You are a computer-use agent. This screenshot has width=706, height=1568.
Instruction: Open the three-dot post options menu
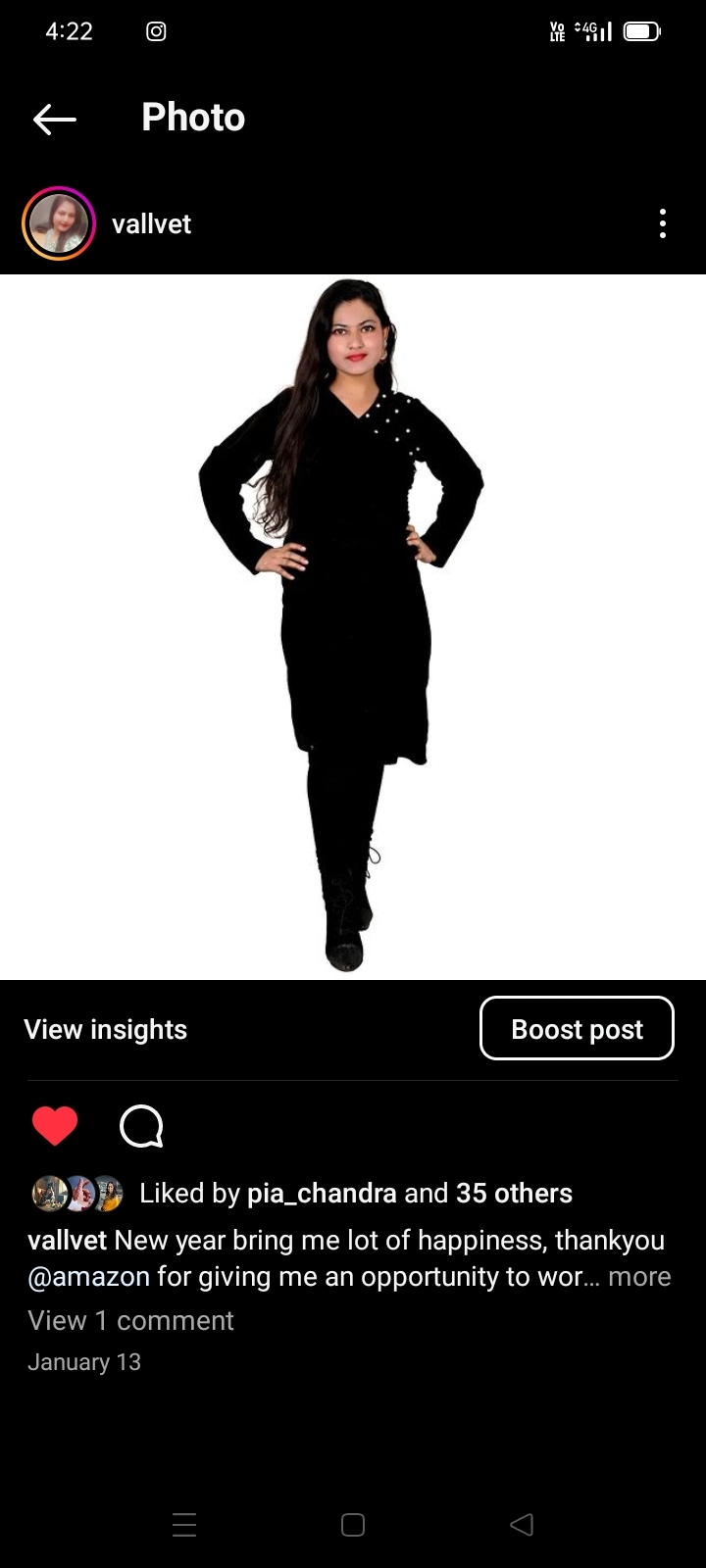pyautogui.click(x=663, y=223)
